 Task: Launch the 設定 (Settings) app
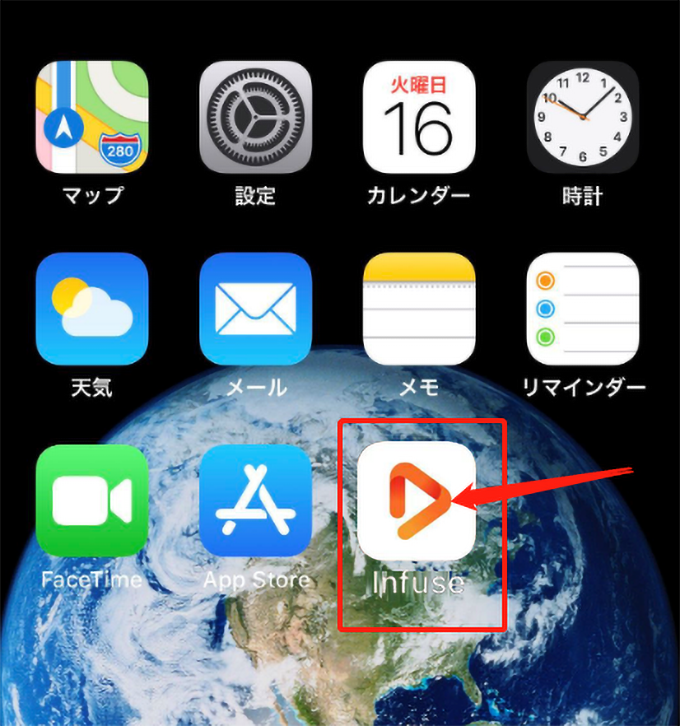pyautogui.click(x=255, y=117)
